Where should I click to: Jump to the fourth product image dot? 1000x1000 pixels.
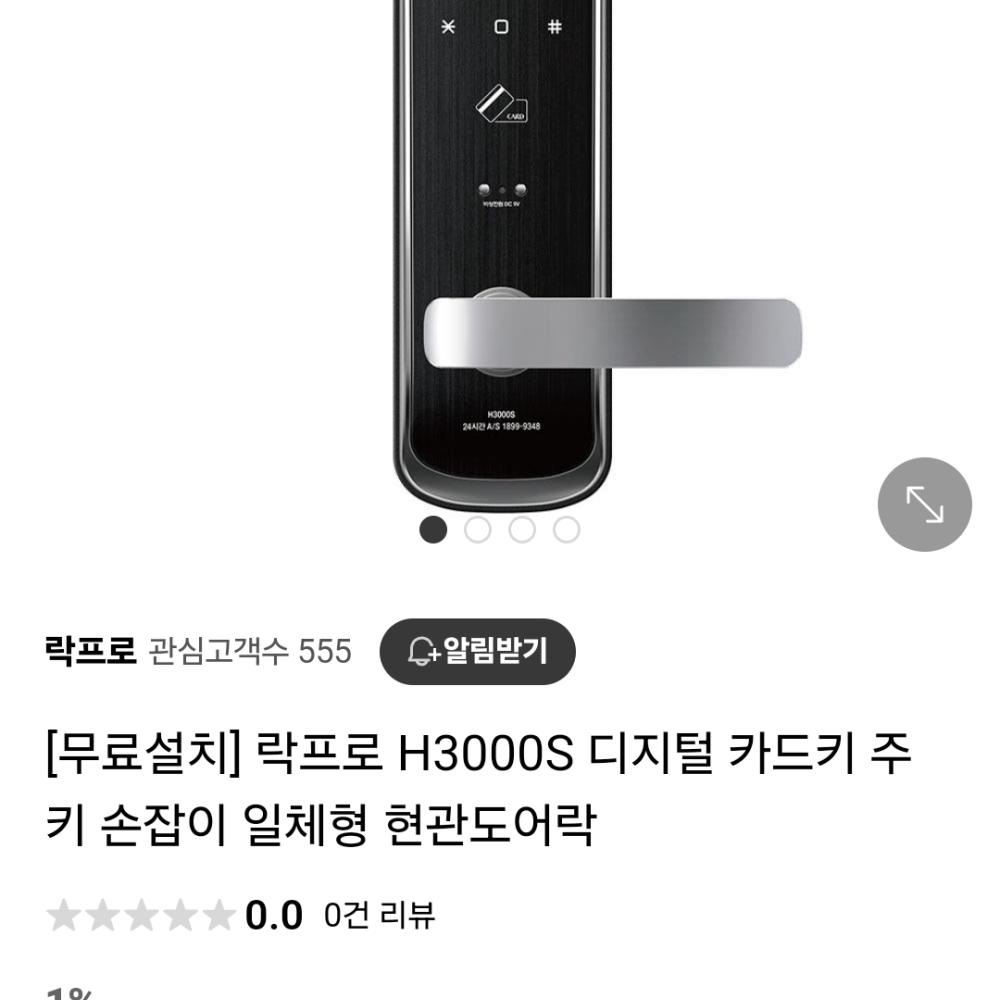566,529
